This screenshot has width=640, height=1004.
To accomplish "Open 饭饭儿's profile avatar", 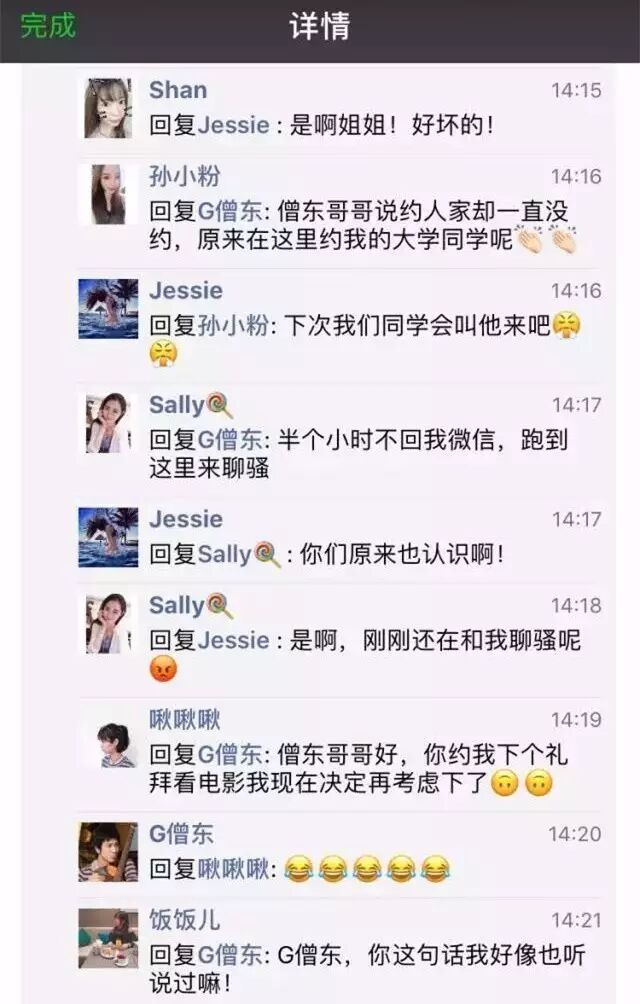I will click(108, 938).
